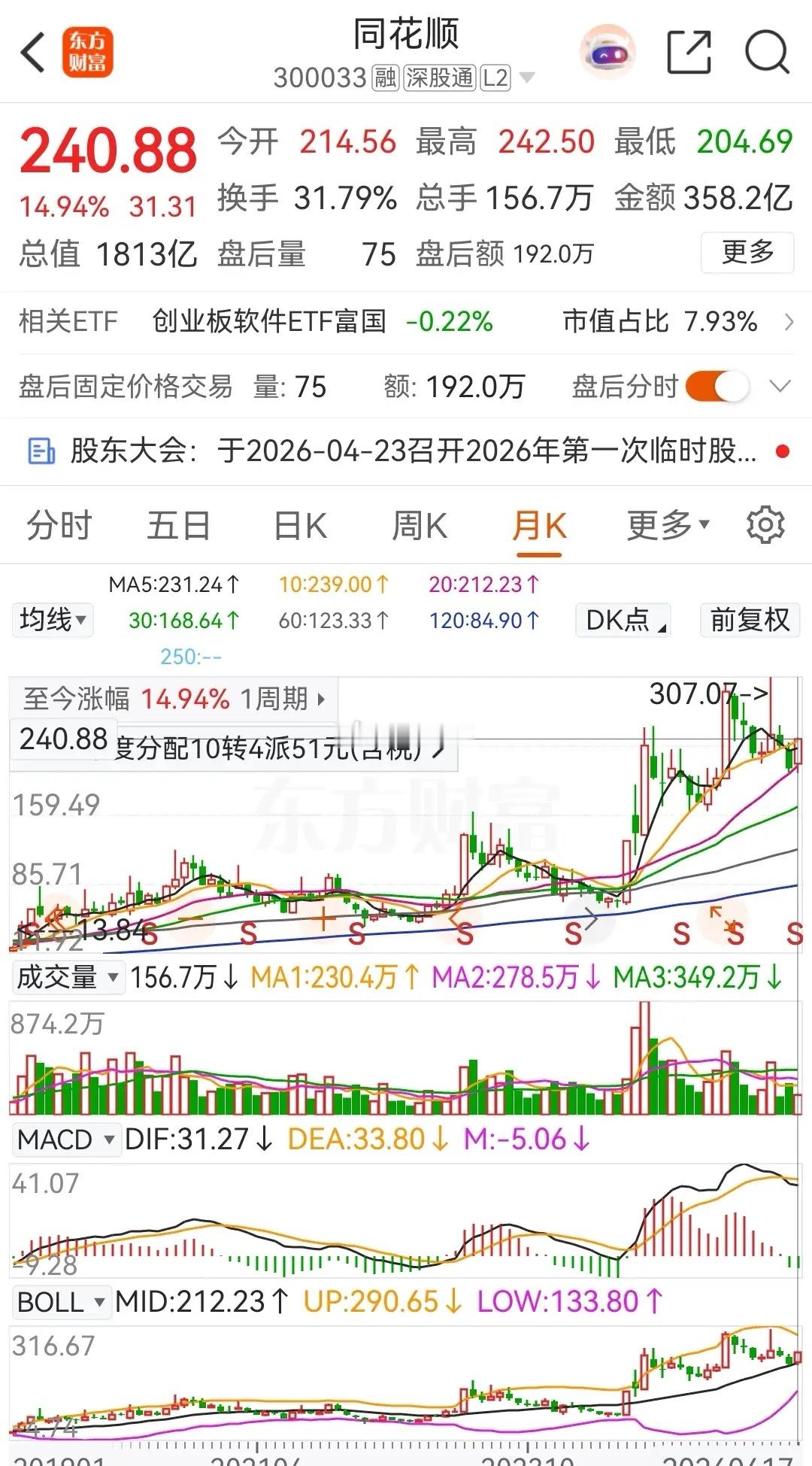Switch indicator via the MACD dropdown
The width and height of the screenshot is (812, 1466).
coord(66,1139)
